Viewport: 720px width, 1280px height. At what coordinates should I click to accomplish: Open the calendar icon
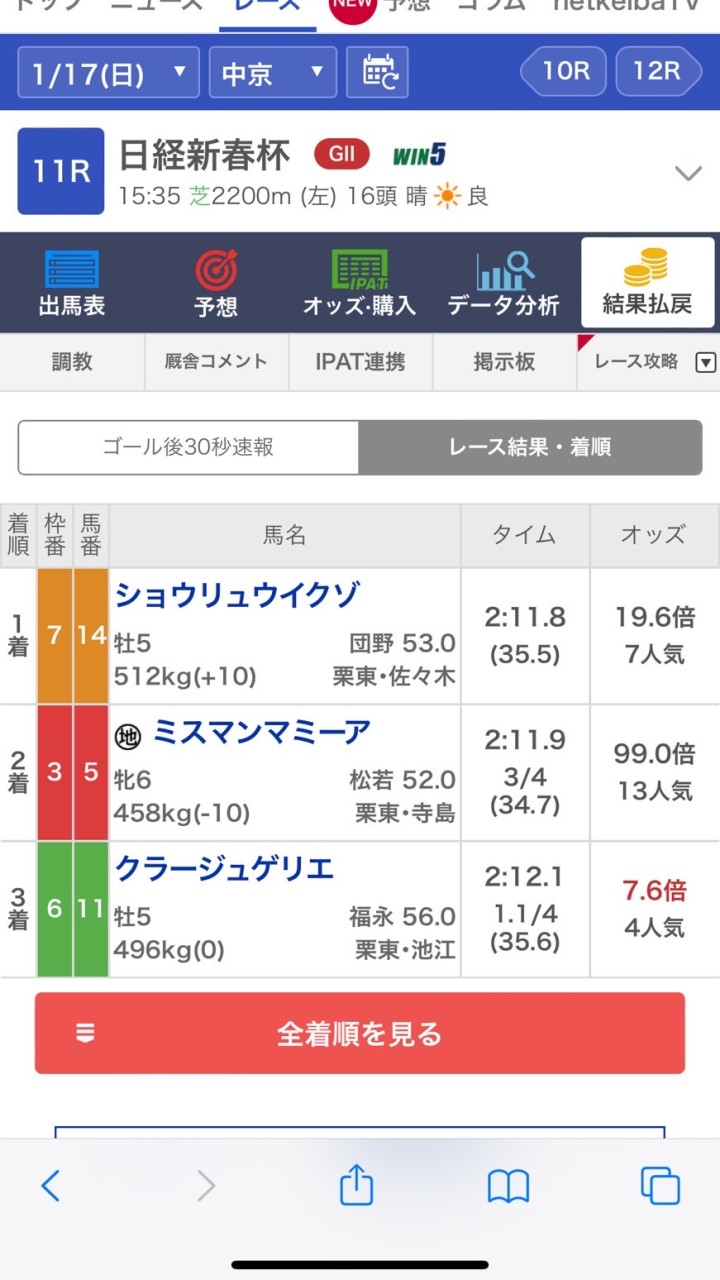point(378,72)
